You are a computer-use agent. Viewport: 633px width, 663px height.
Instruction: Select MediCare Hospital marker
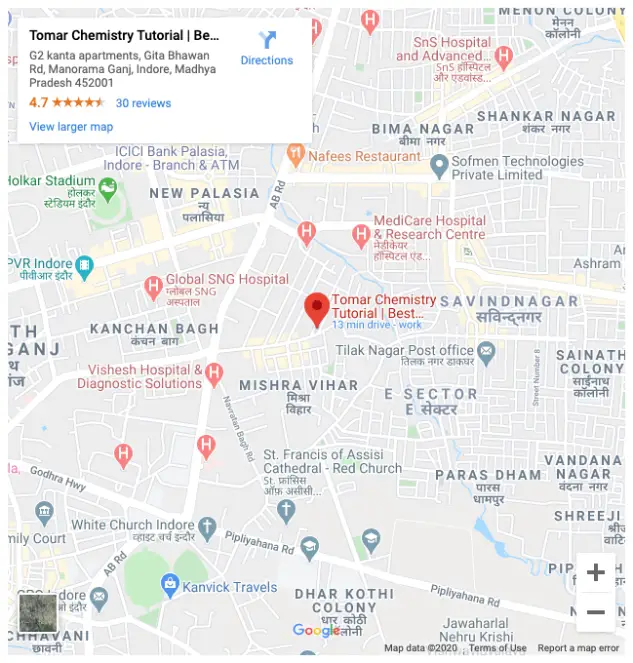pyautogui.click(x=362, y=235)
